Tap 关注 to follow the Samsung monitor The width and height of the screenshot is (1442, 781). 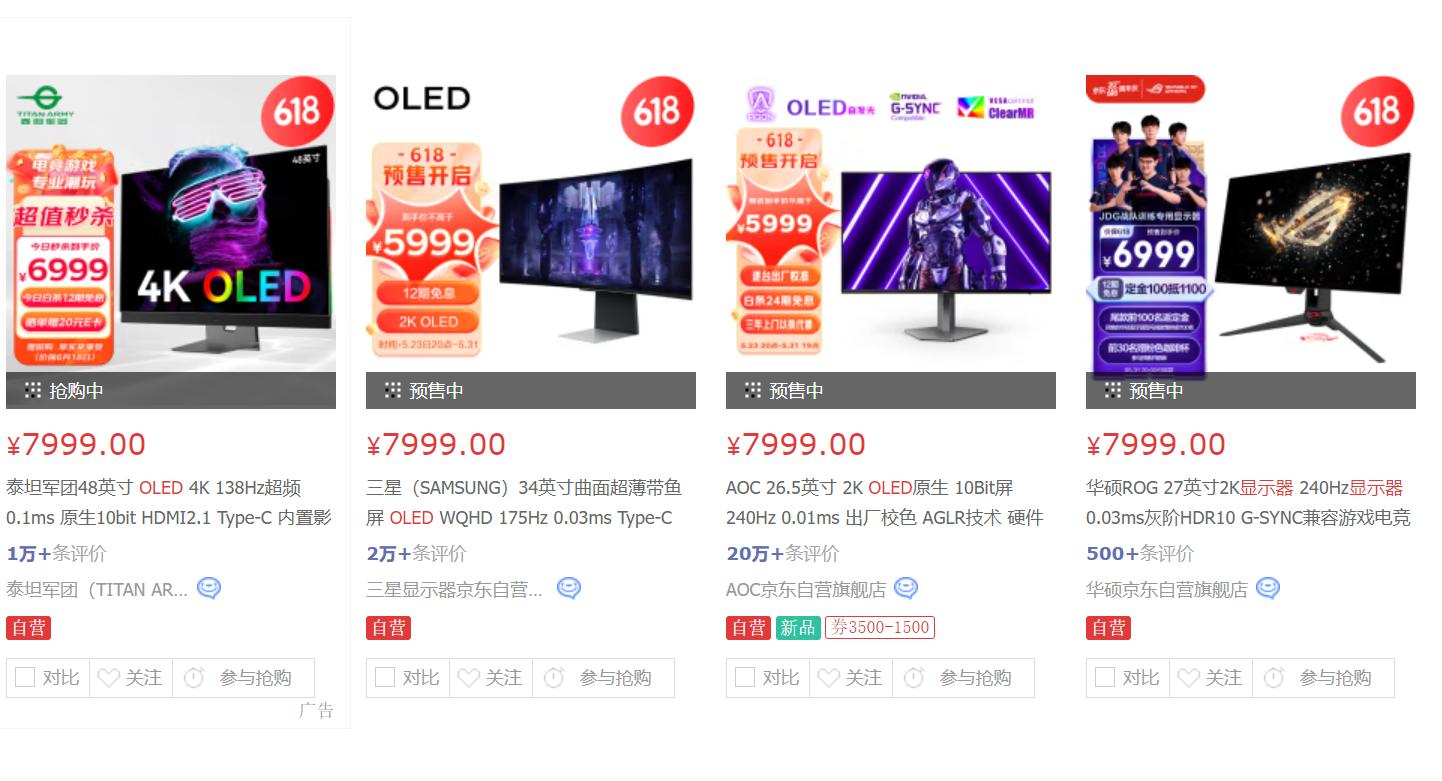[x=491, y=678]
